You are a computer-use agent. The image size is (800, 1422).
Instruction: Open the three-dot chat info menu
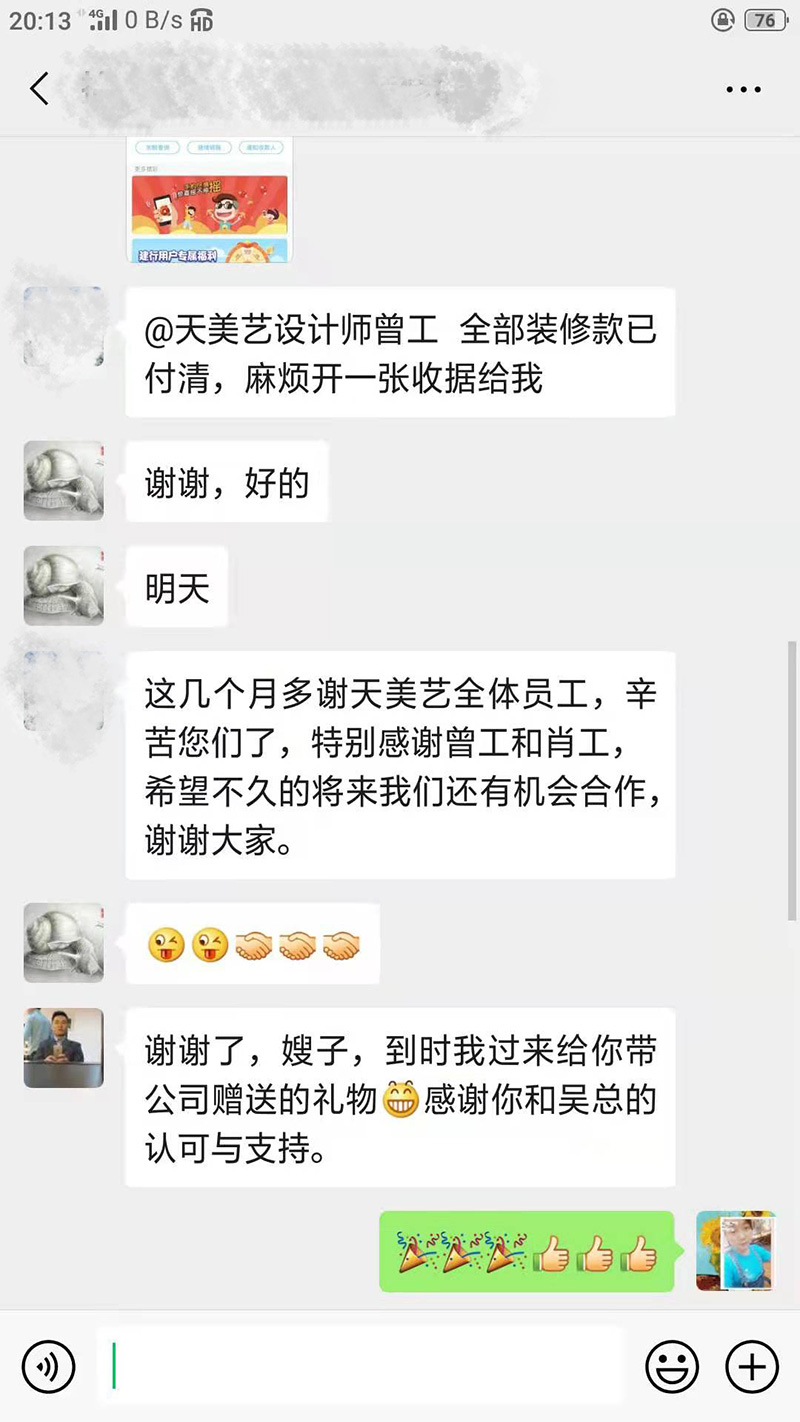(x=743, y=90)
